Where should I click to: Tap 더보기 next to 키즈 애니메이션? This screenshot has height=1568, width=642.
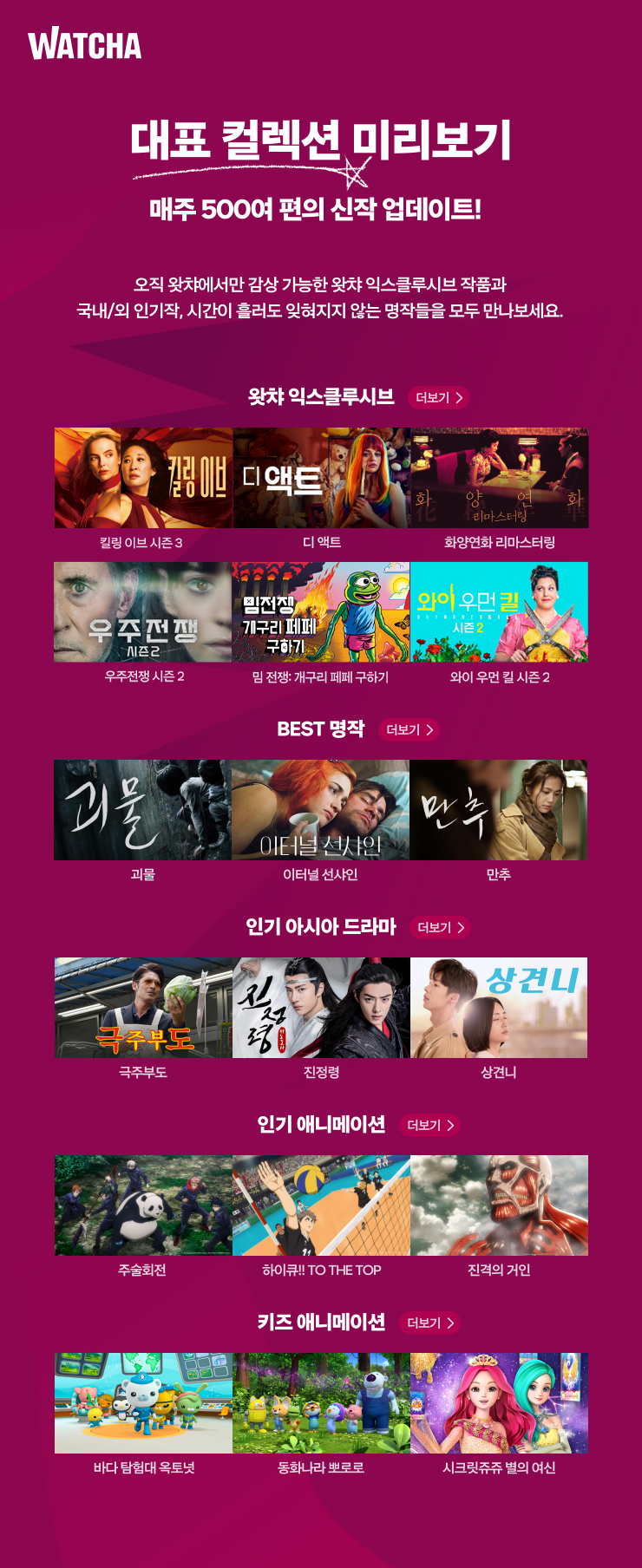430,1323
